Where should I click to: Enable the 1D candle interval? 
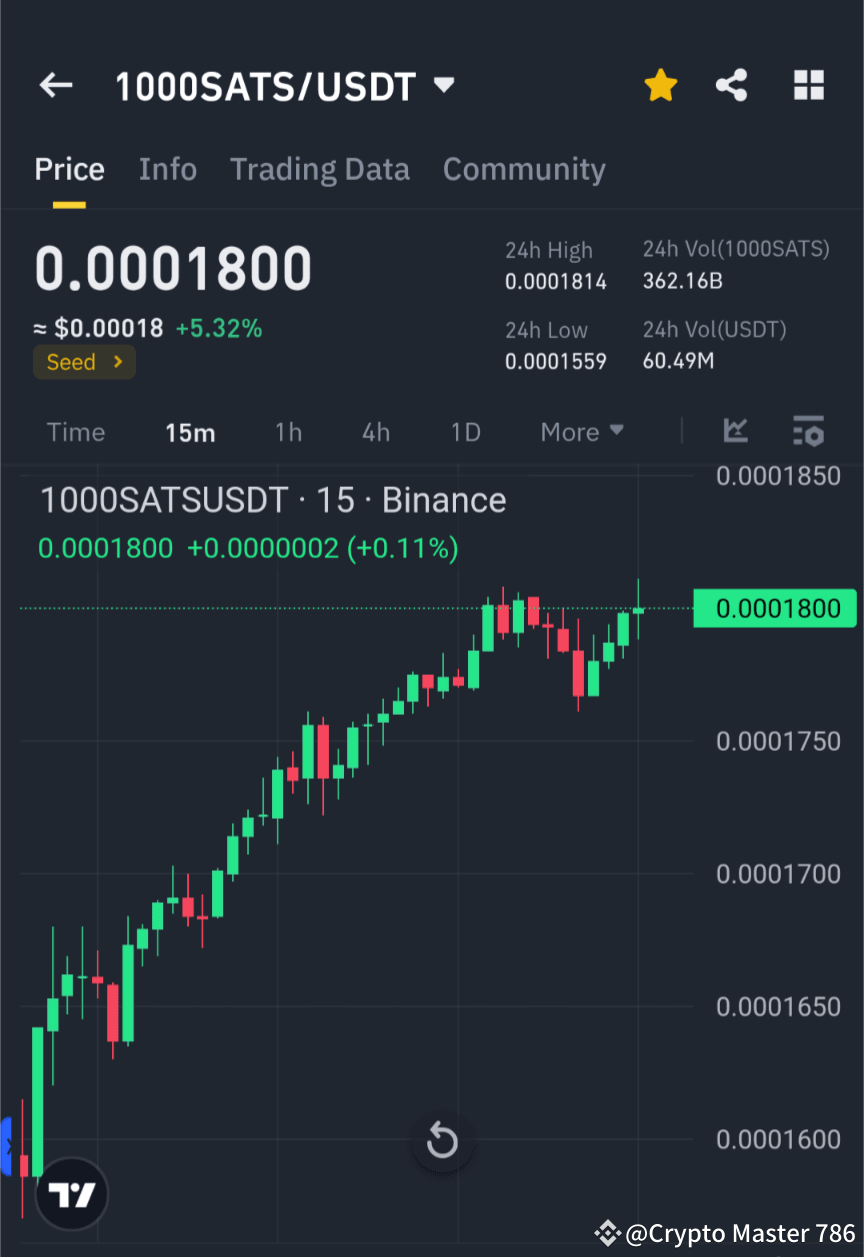point(465,432)
